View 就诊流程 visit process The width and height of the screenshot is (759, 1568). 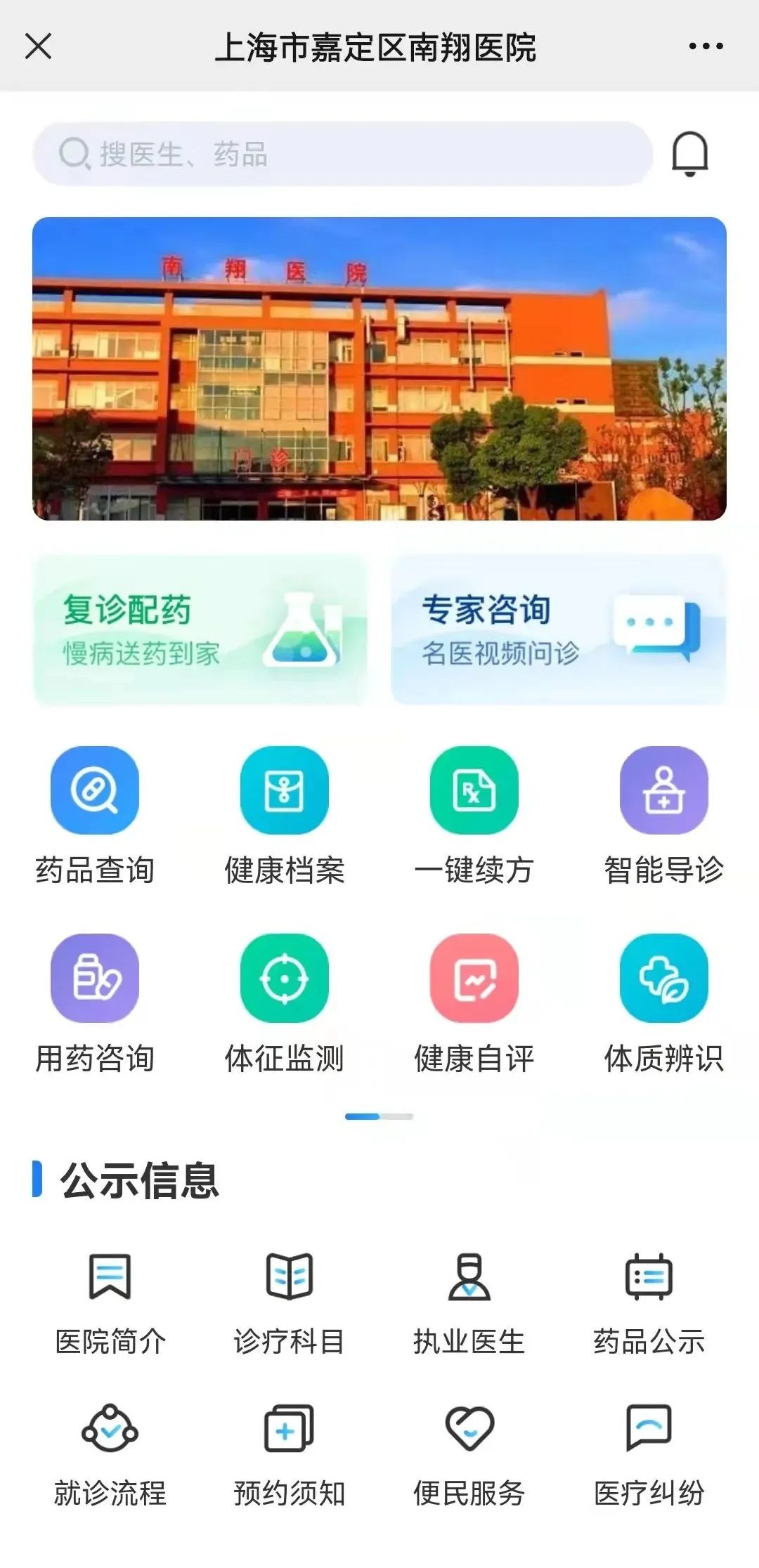(110, 1453)
